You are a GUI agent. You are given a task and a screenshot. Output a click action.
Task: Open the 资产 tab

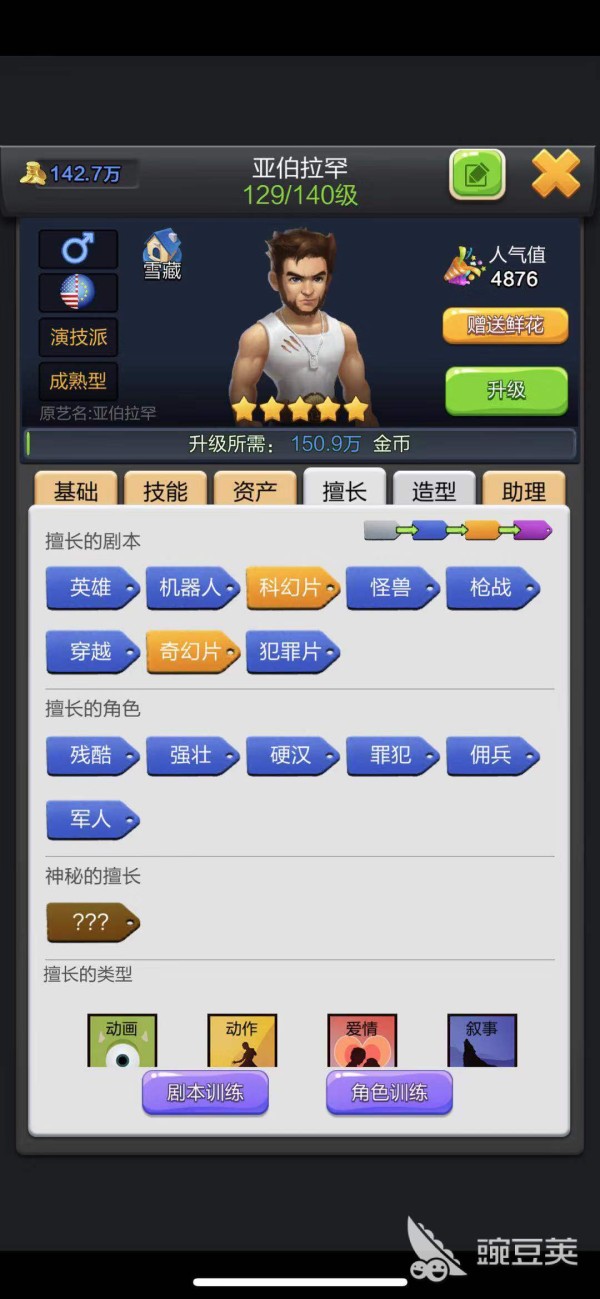point(255,490)
